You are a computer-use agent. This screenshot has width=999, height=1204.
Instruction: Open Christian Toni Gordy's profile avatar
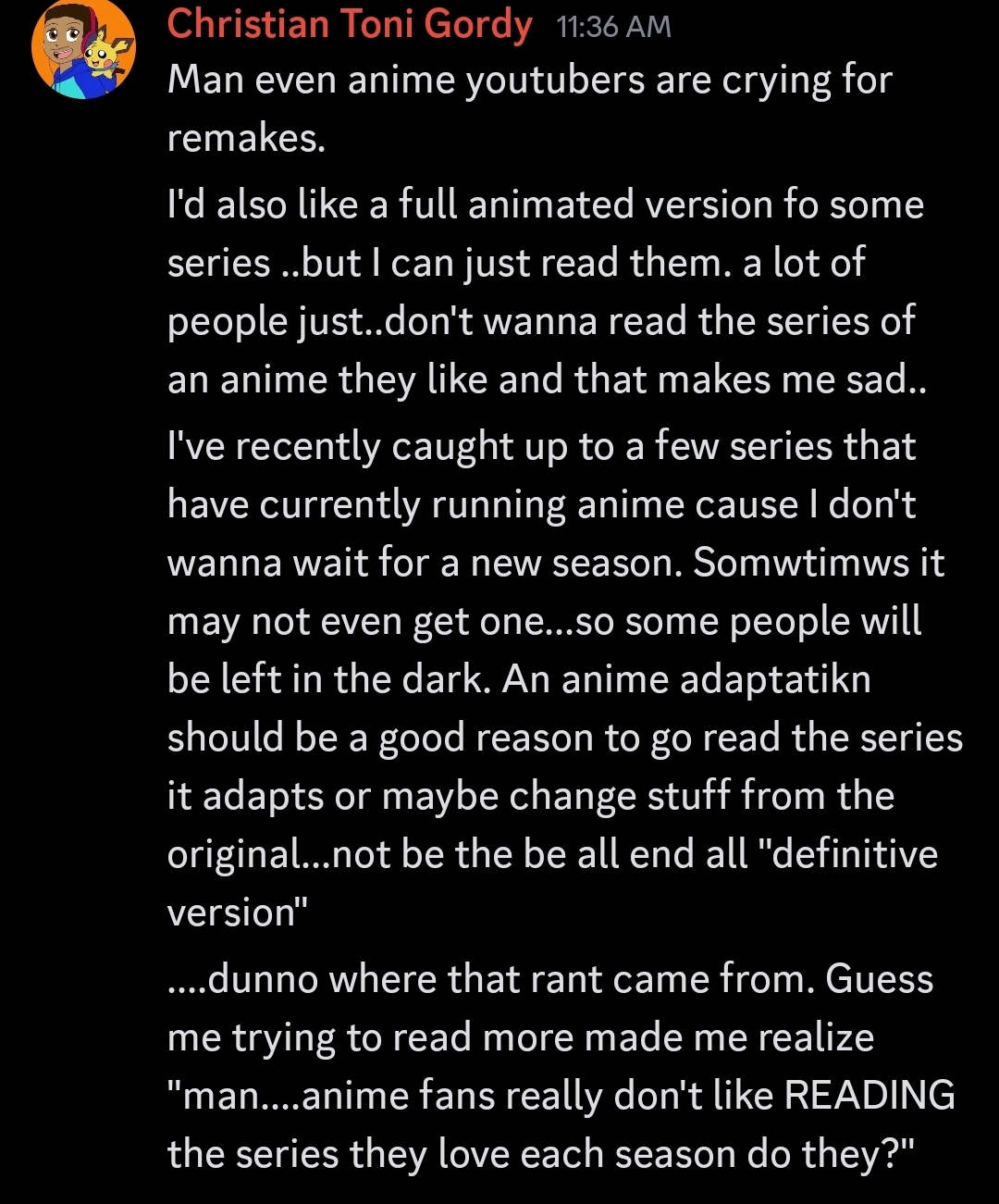tap(83, 48)
